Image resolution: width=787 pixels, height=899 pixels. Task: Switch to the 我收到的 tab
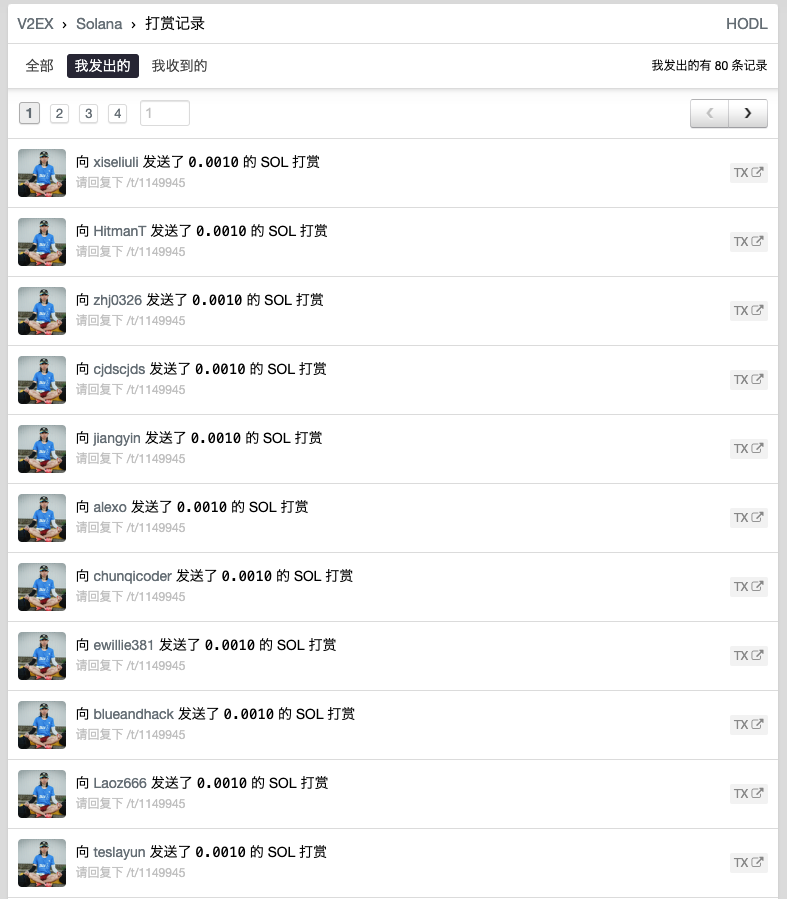(179, 66)
